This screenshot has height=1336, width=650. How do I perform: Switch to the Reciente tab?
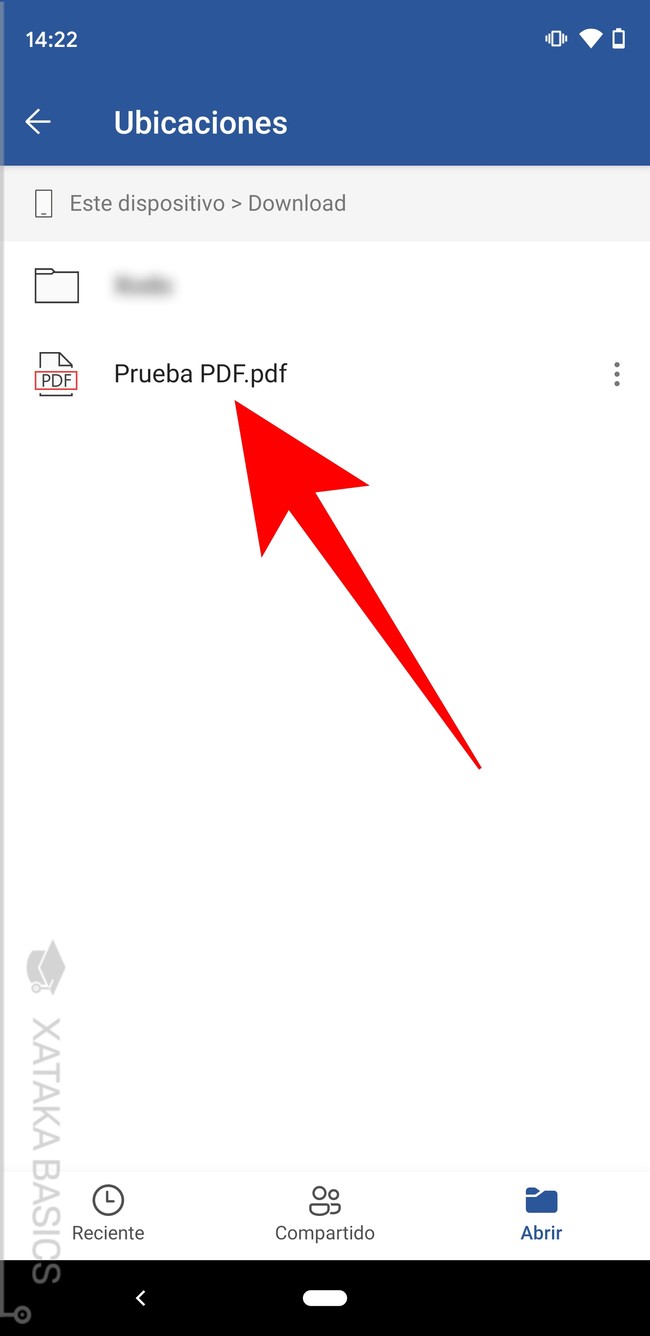(108, 1213)
